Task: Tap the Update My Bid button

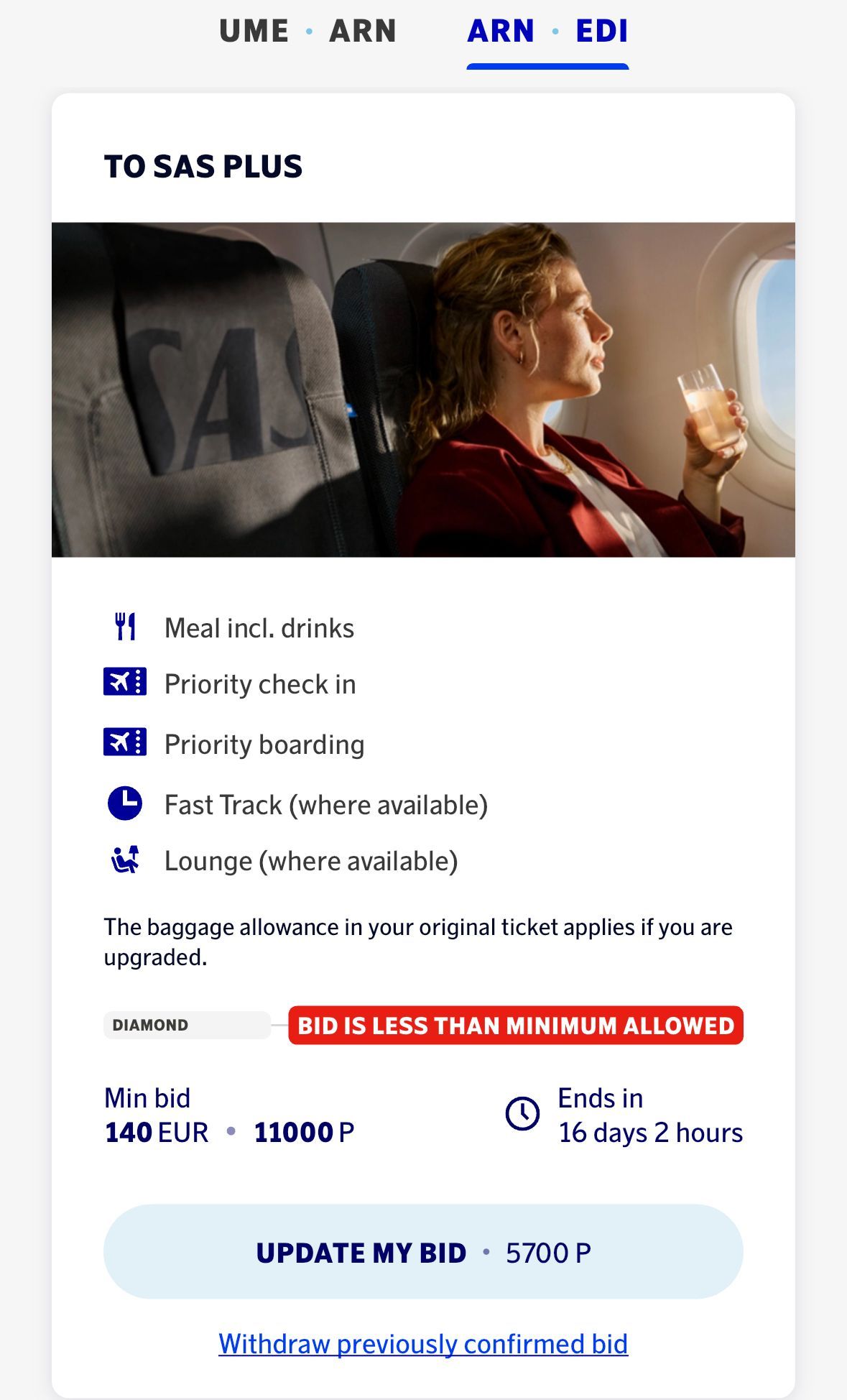Action: [x=423, y=1253]
